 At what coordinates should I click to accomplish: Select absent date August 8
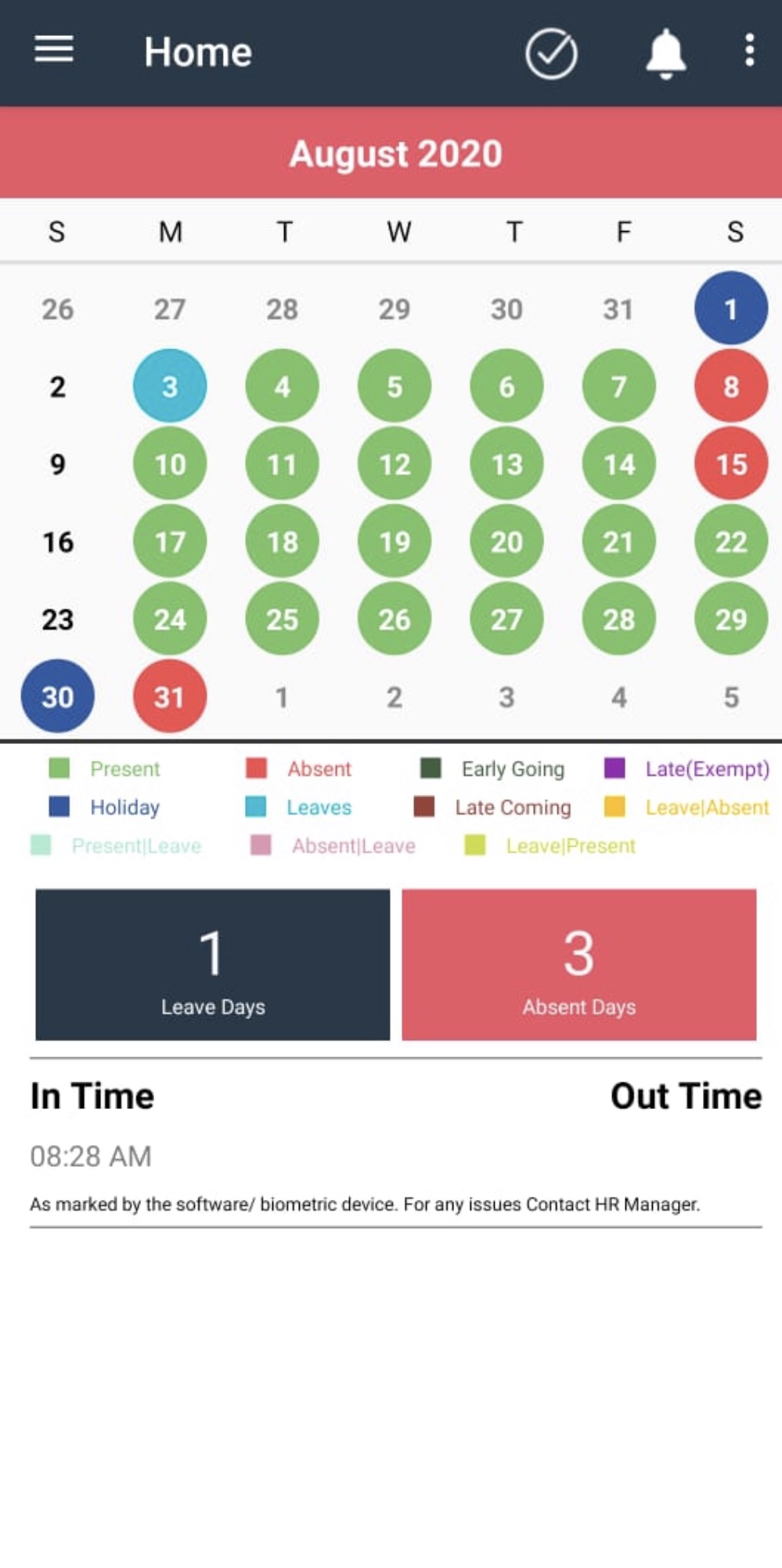[730, 386]
